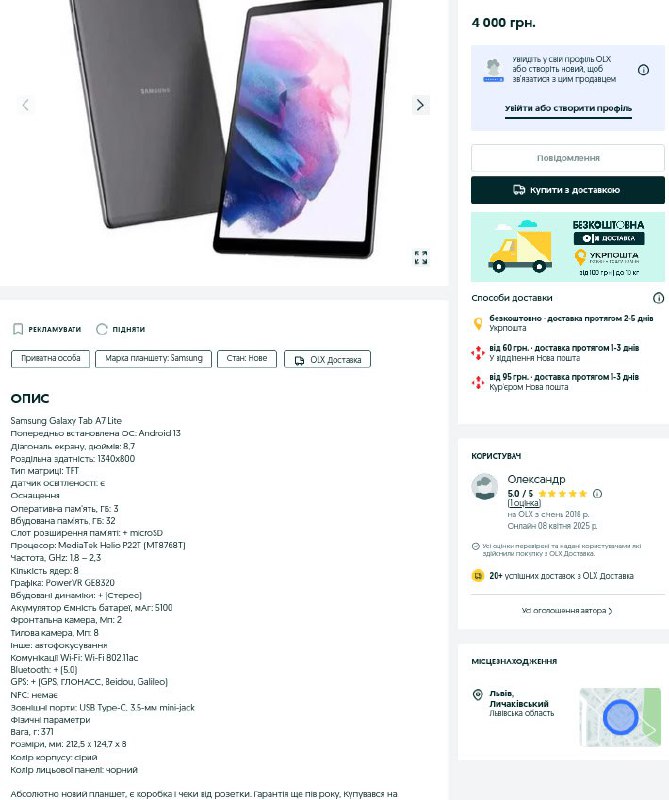Viewport: 669px width, 800px height.
Task: Tap 'Увійти або створити профіль' link
Action: [567, 108]
